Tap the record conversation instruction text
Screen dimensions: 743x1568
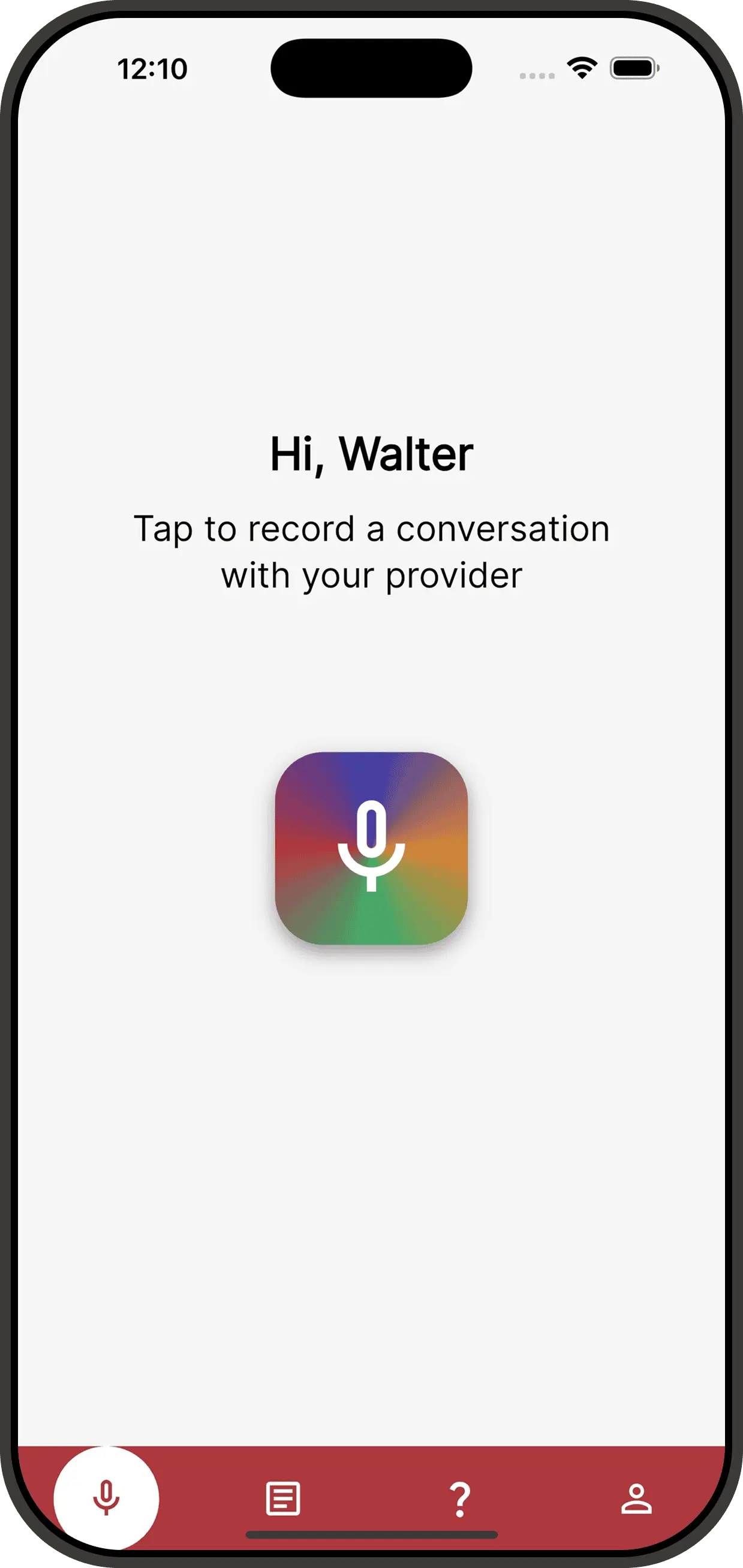(372, 550)
